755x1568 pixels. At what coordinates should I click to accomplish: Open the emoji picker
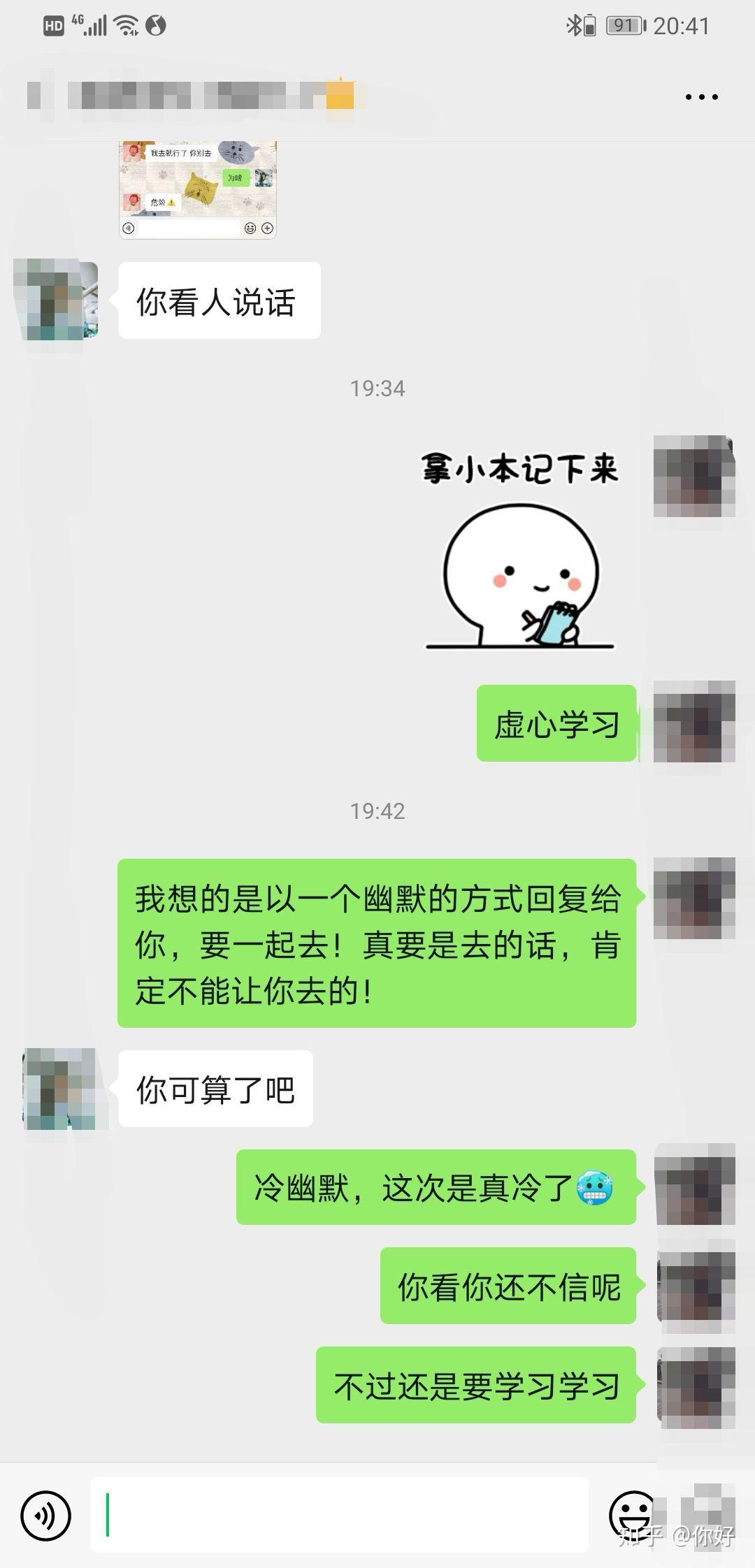point(631,1515)
